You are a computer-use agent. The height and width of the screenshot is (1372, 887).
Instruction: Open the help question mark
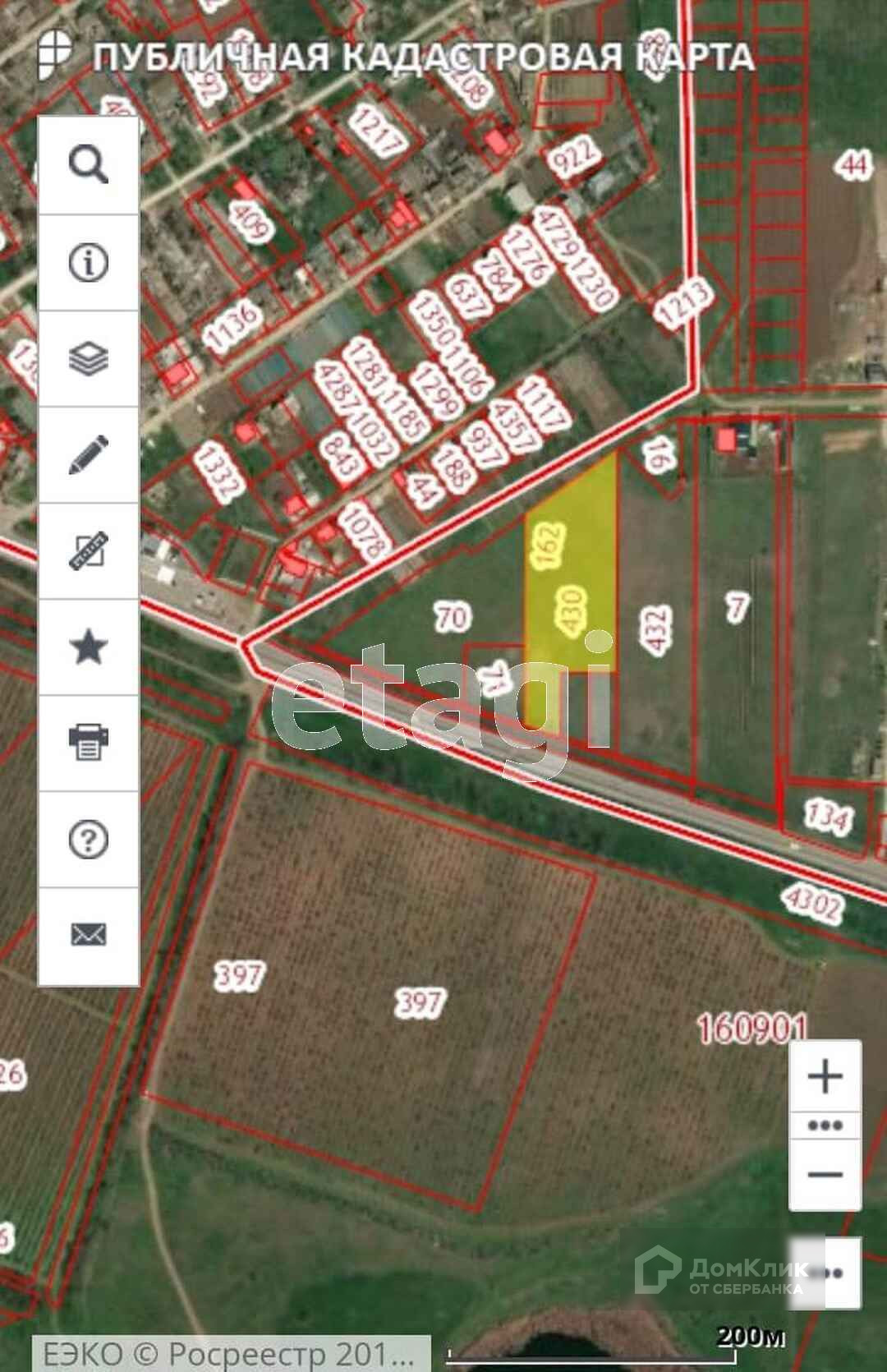88,840
